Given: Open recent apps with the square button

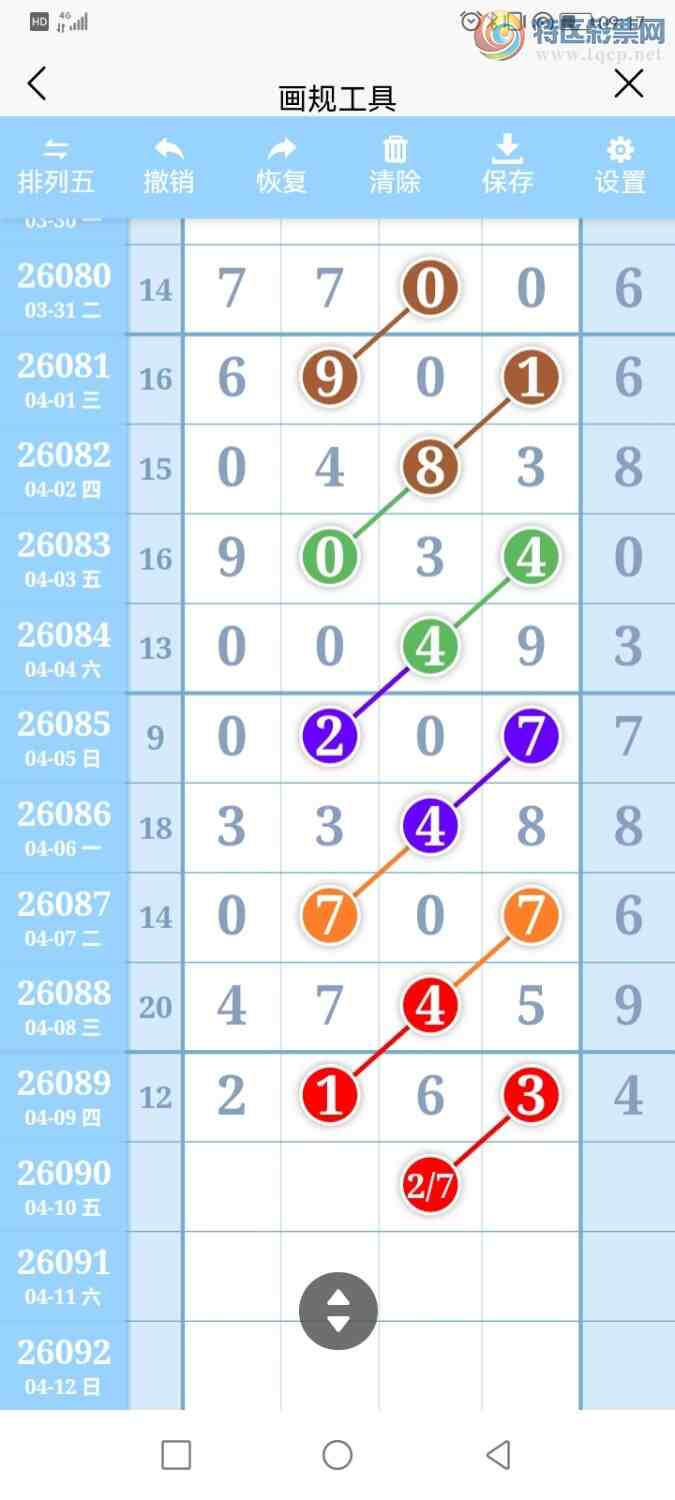Looking at the screenshot, I should tap(176, 1455).
